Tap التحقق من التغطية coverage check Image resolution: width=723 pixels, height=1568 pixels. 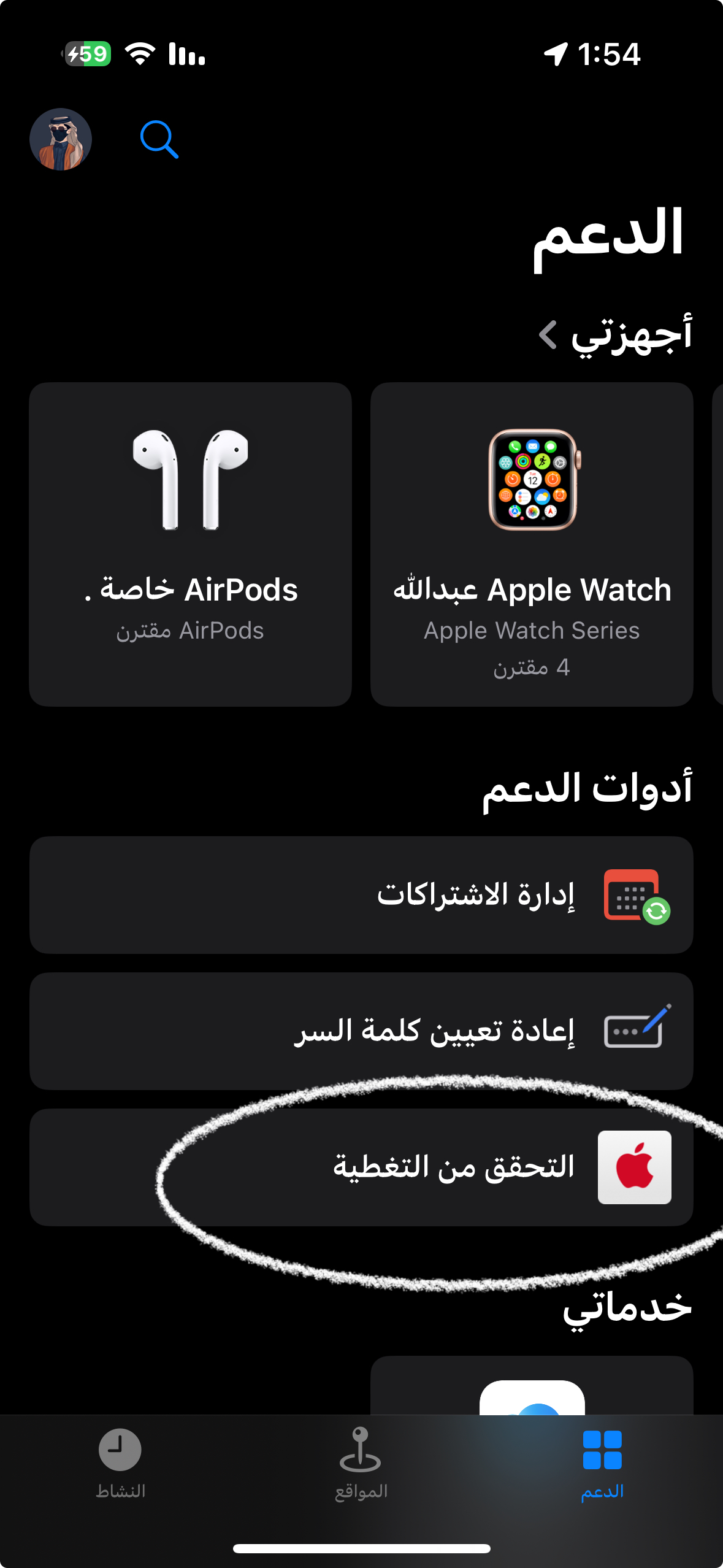click(361, 1167)
